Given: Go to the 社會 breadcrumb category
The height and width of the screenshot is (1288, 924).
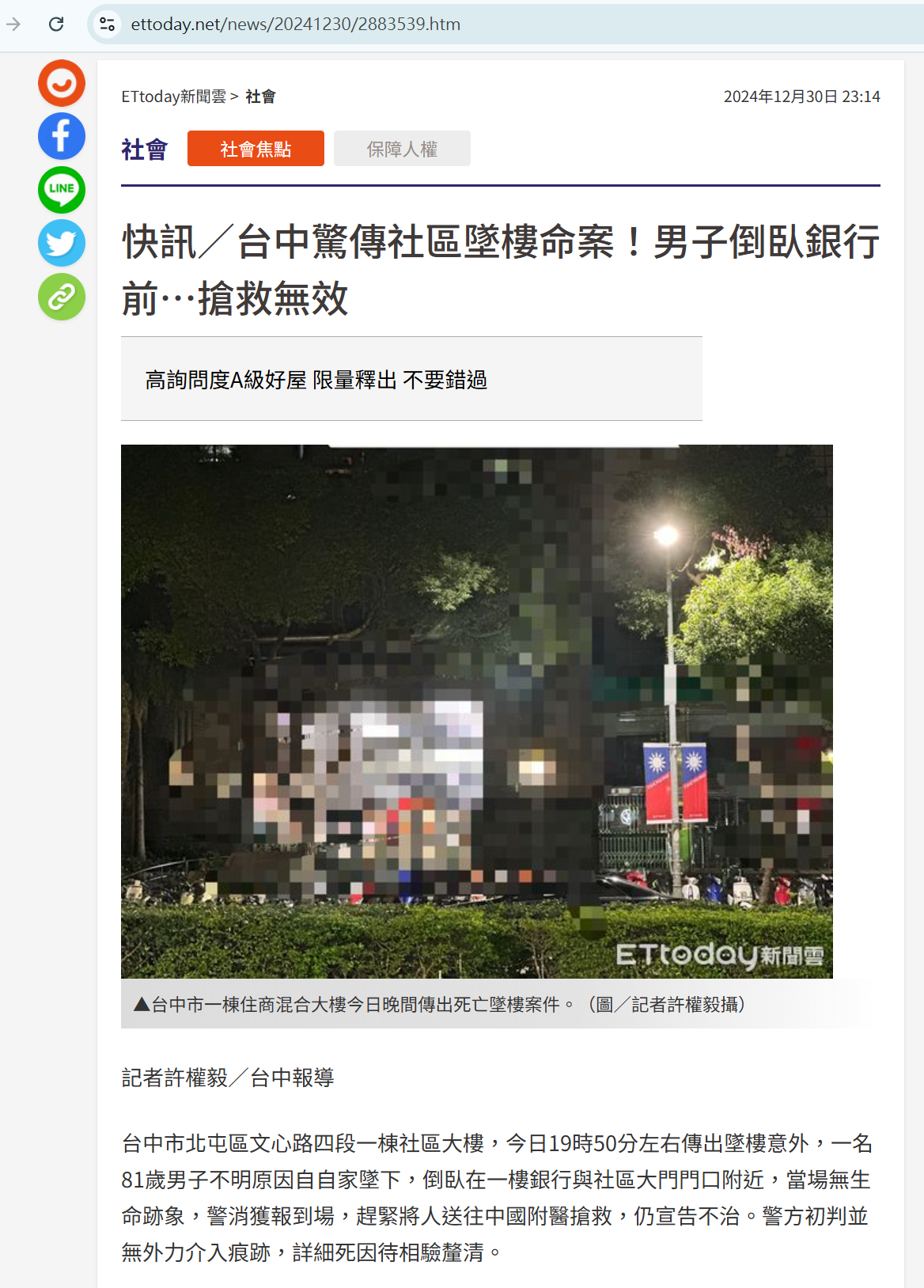Looking at the screenshot, I should coord(260,97).
